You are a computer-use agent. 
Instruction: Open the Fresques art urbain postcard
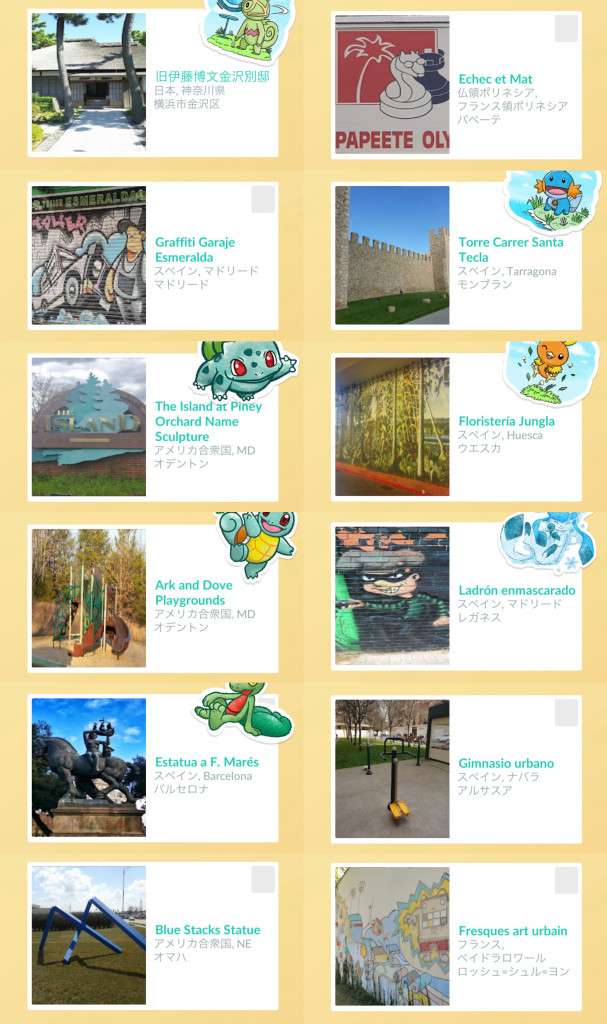456,936
